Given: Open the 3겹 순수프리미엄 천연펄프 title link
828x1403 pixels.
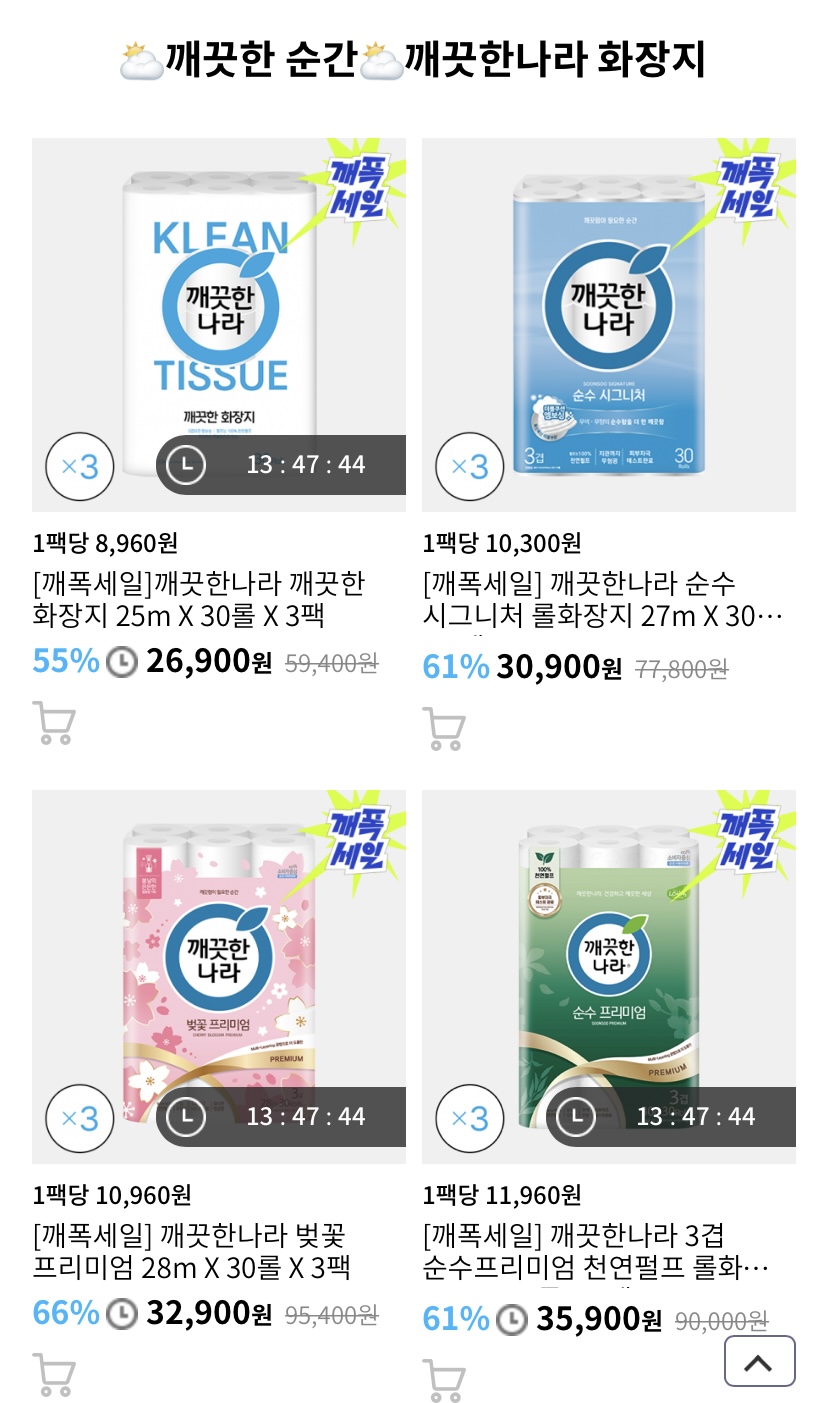Looking at the screenshot, I should click(x=595, y=1250).
